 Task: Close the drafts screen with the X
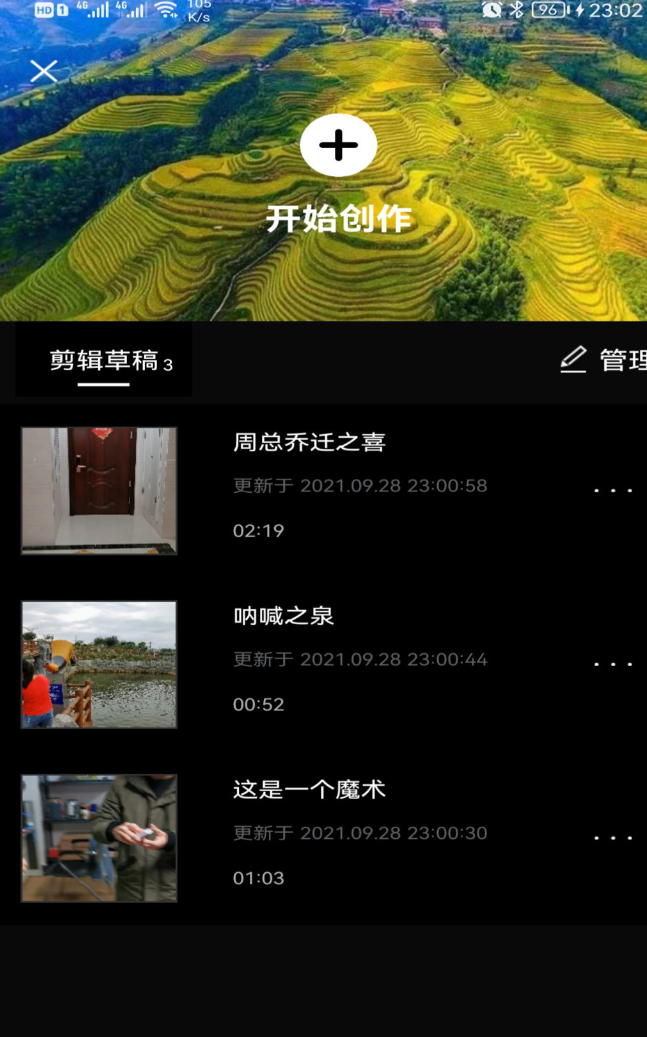pos(44,71)
